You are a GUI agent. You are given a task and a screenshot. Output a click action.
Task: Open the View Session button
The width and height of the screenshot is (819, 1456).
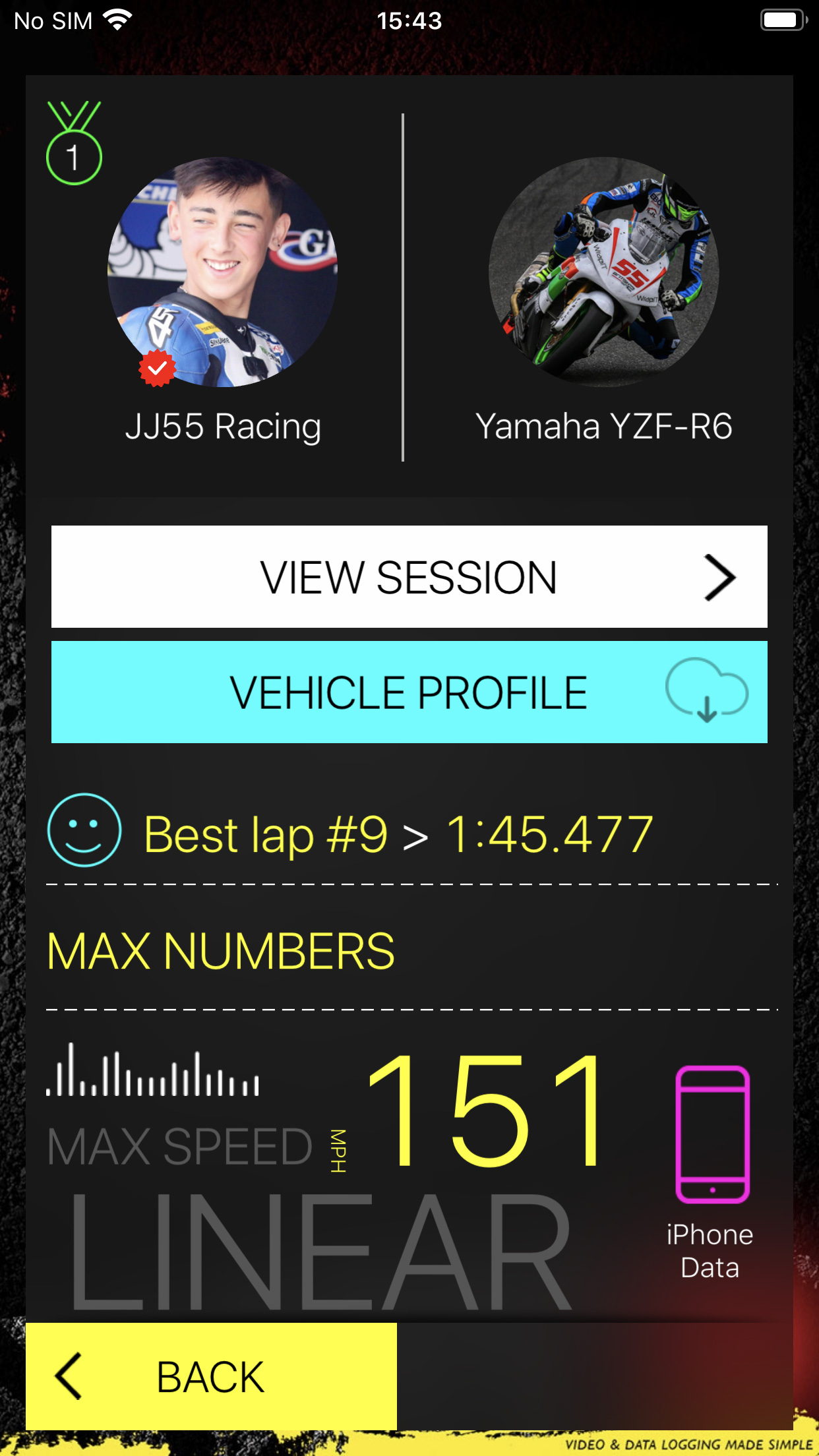pyautogui.click(x=409, y=577)
